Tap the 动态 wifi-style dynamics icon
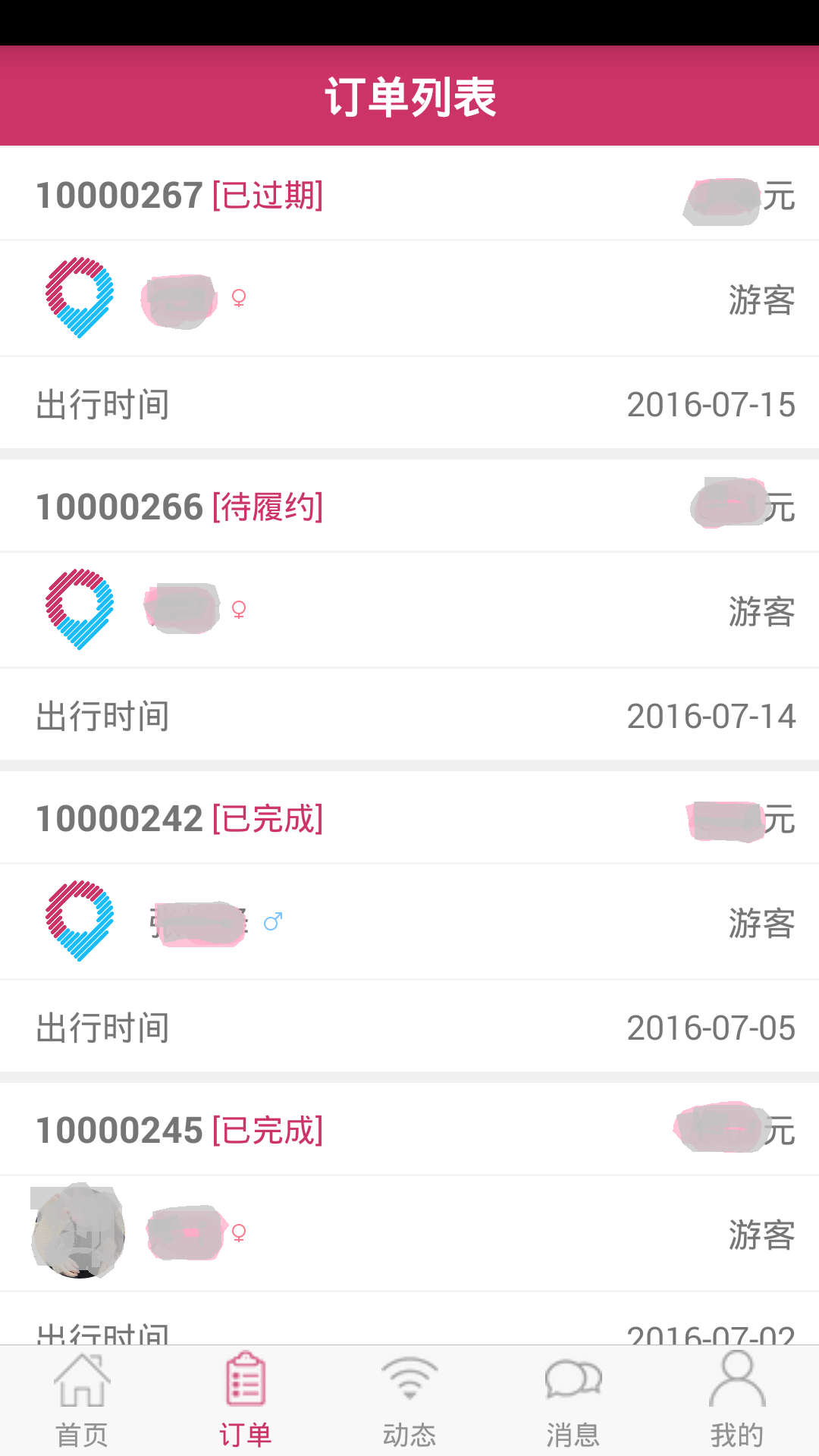Viewport: 819px width, 1456px height. coord(409,1382)
